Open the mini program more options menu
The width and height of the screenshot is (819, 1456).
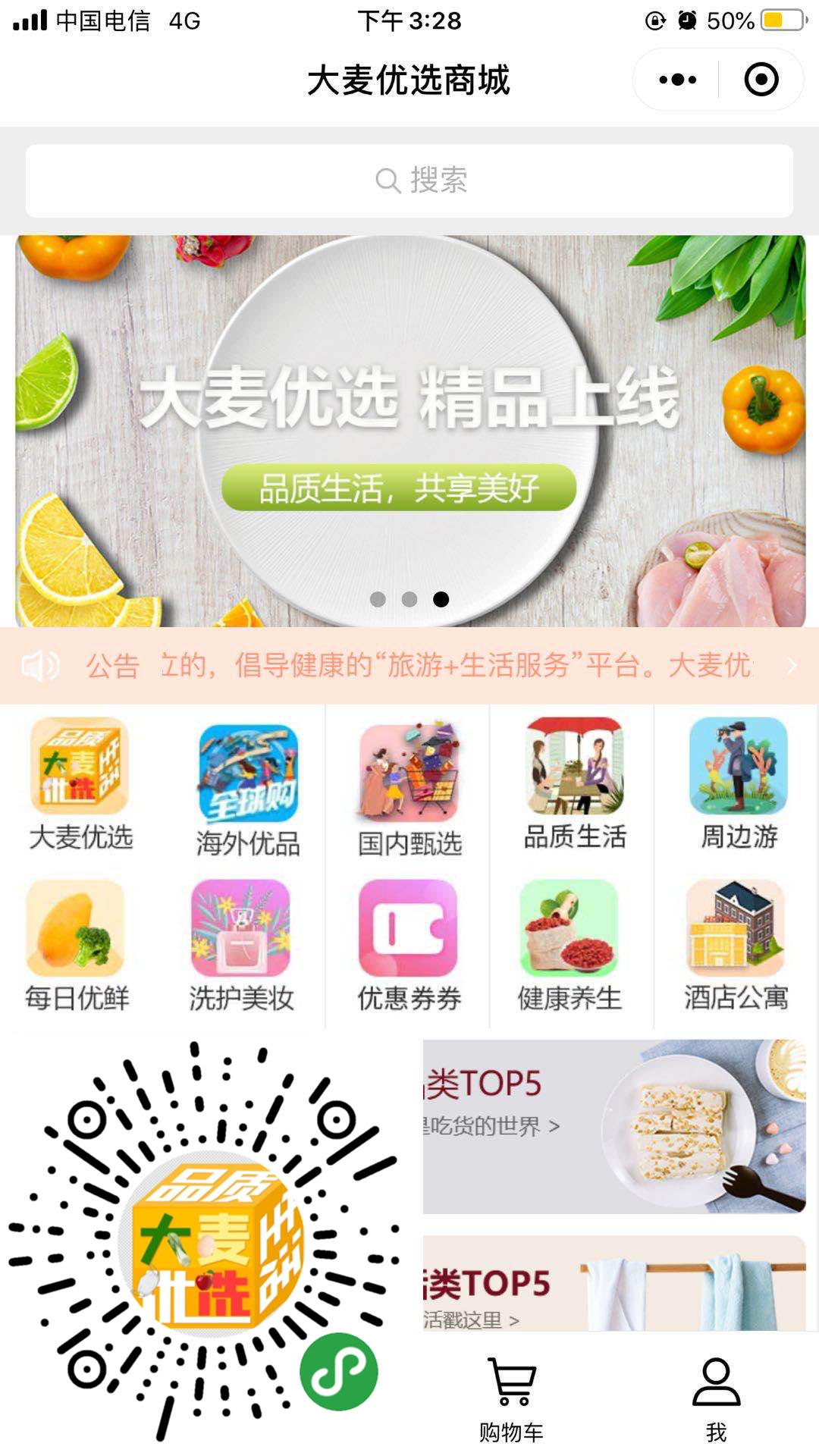click(x=677, y=80)
